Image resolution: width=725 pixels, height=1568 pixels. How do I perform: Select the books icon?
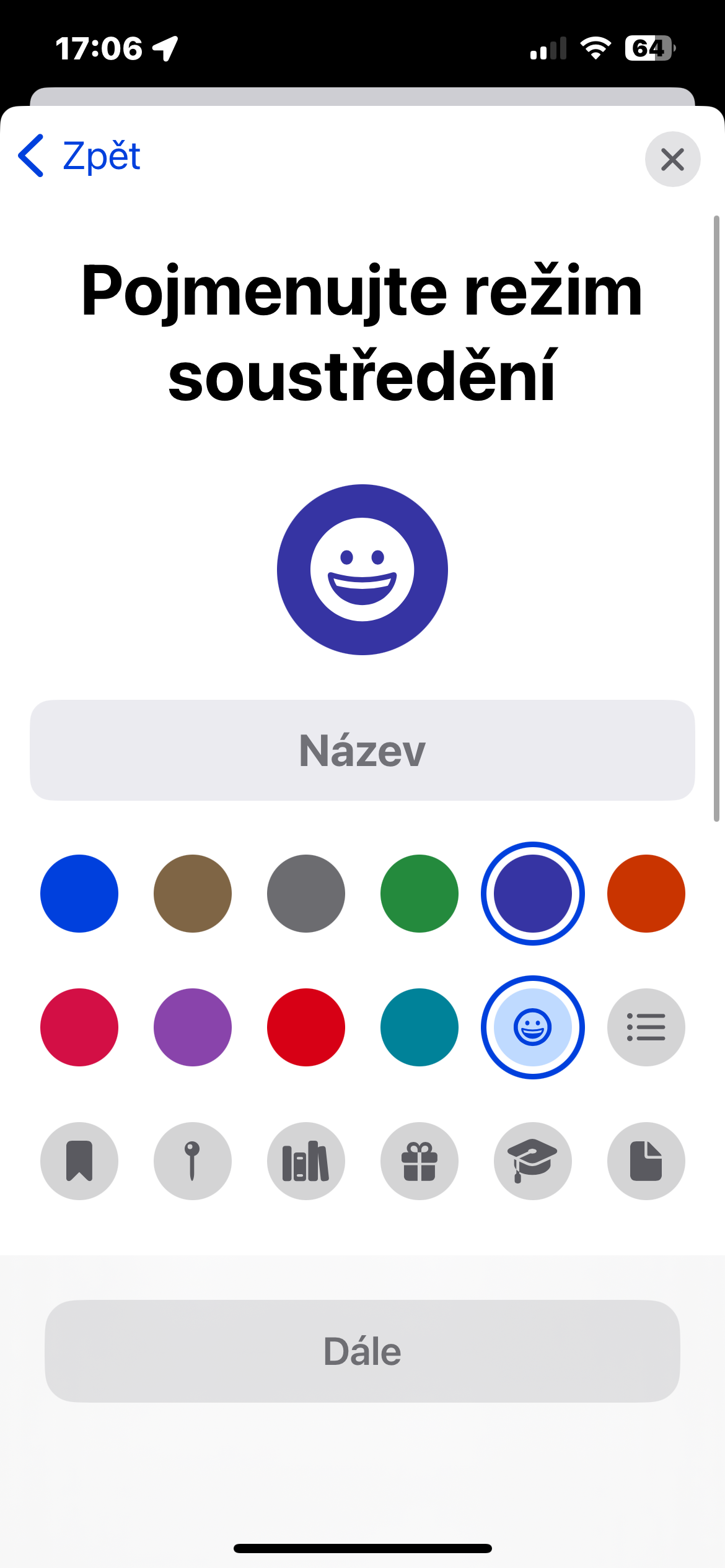(x=306, y=1161)
